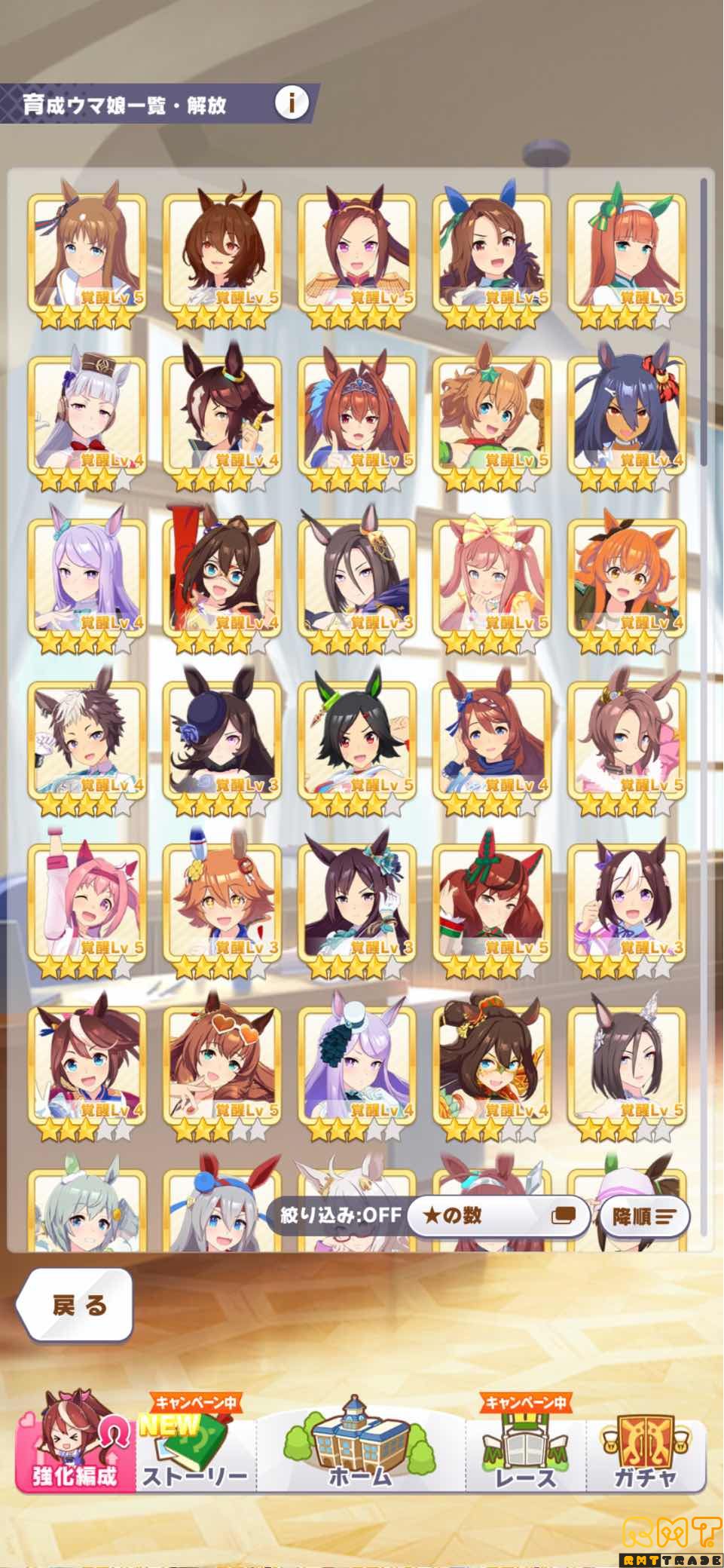Image resolution: width=724 pixels, height=1568 pixels.
Task: Select the grey-haired girl with the brown hat
Action: (x=87, y=418)
